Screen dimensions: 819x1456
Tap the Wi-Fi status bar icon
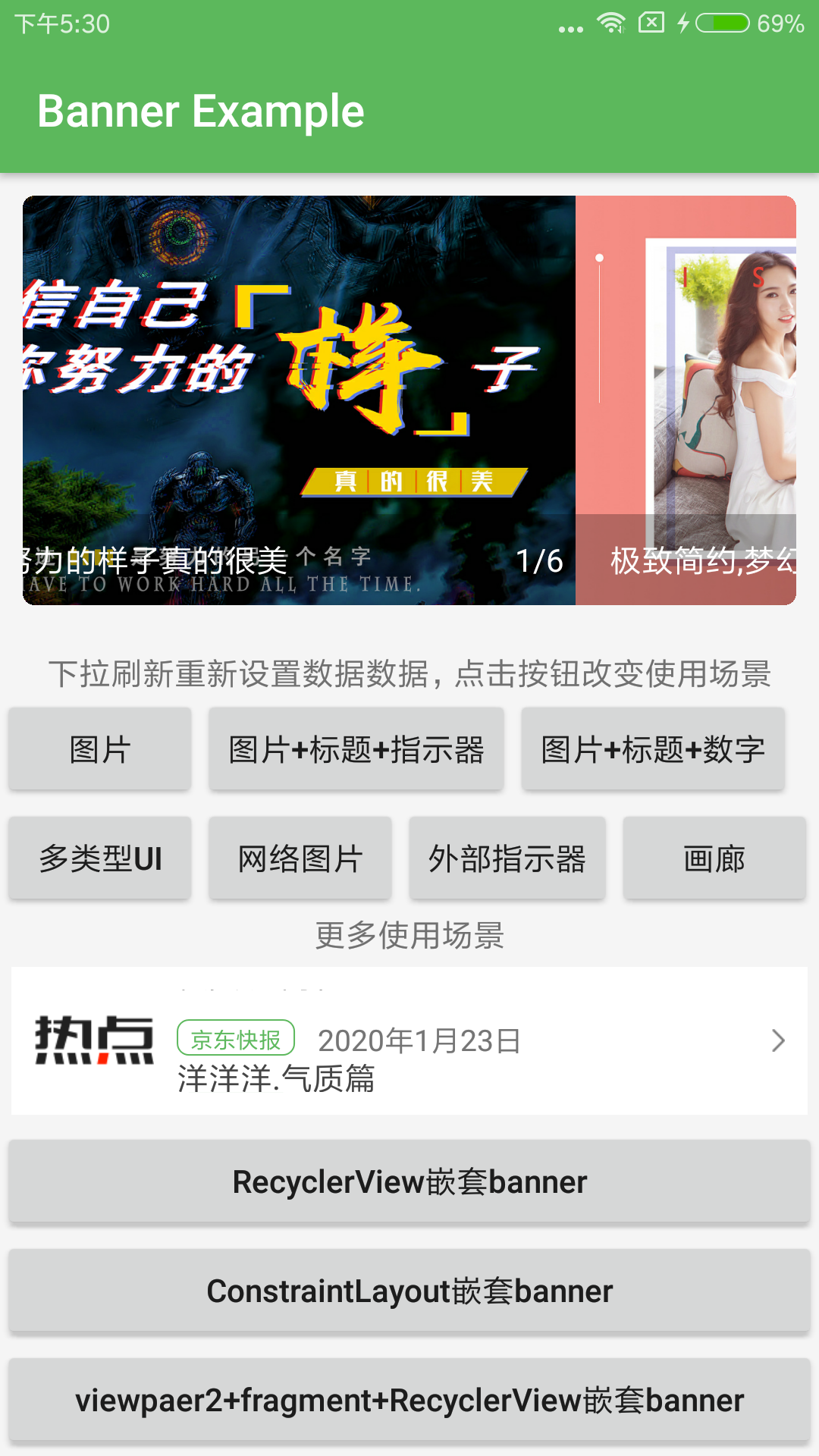tap(611, 24)
